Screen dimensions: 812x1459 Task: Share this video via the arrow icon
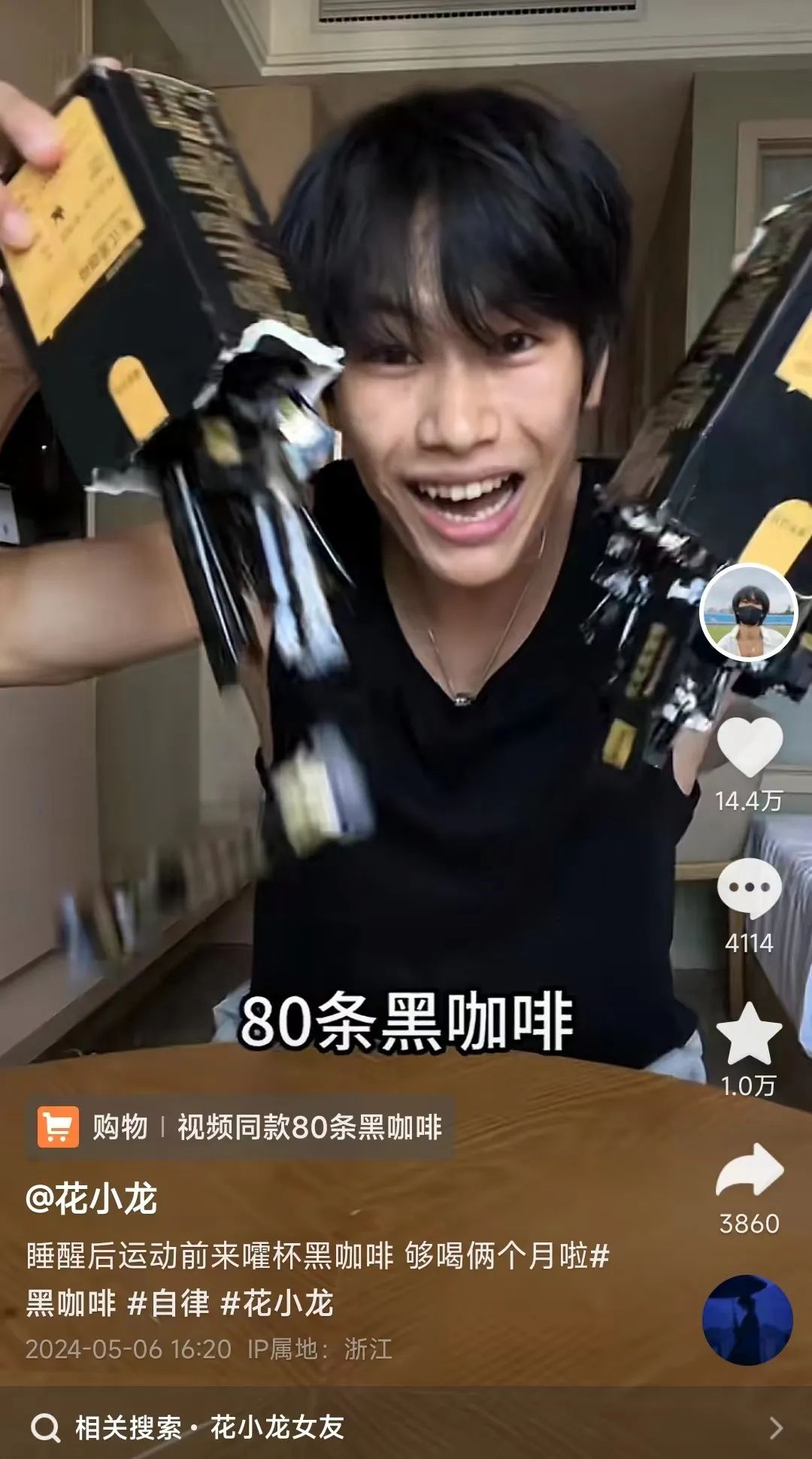tap(749, 1170)
